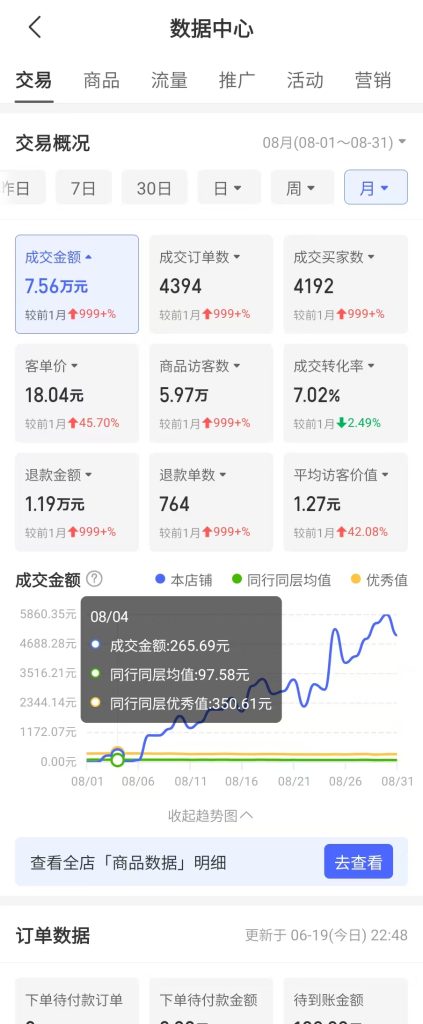This screenshot has width=423, height=1024.
Task: Tap the help icon next to 成交金额
Action: [x=95, y=579]
